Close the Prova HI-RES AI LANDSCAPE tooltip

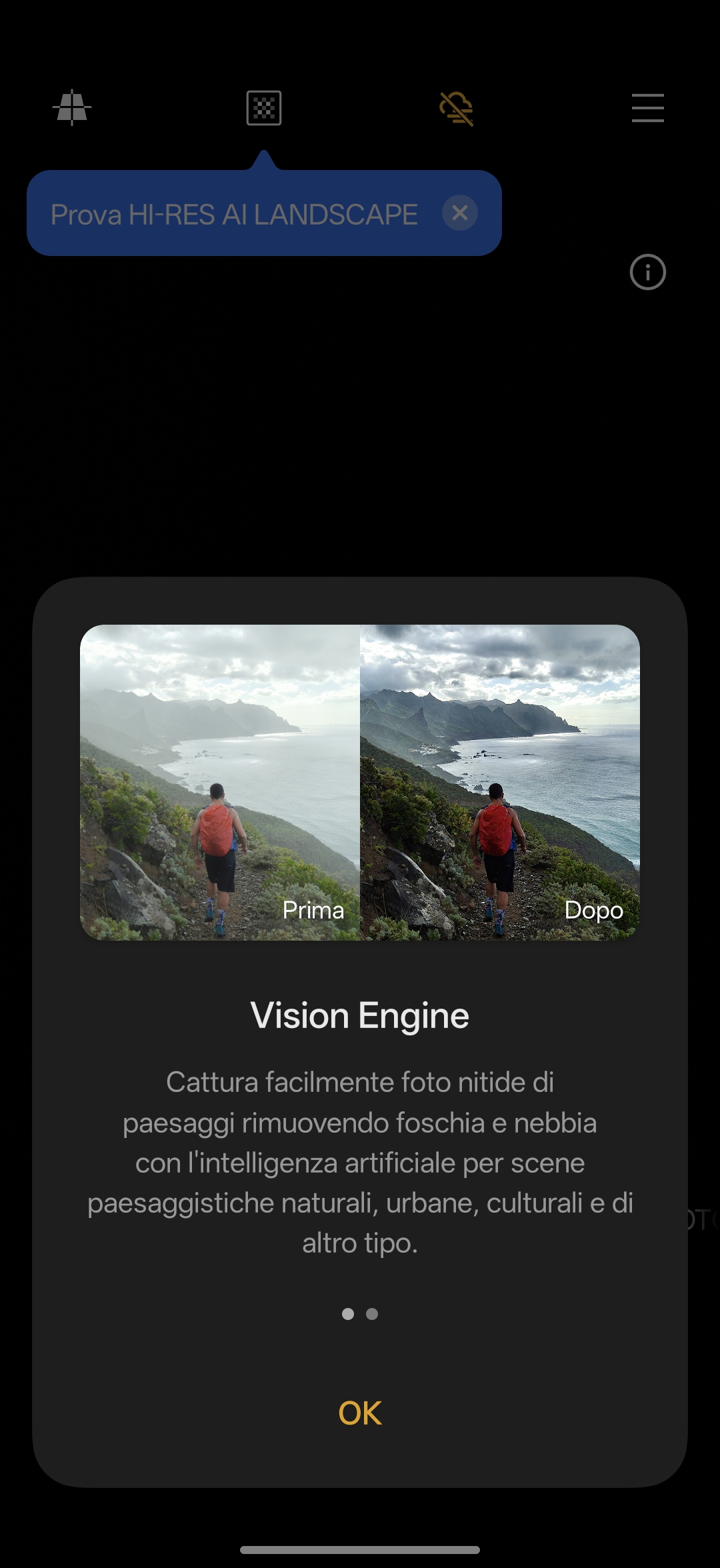(459, 213)
